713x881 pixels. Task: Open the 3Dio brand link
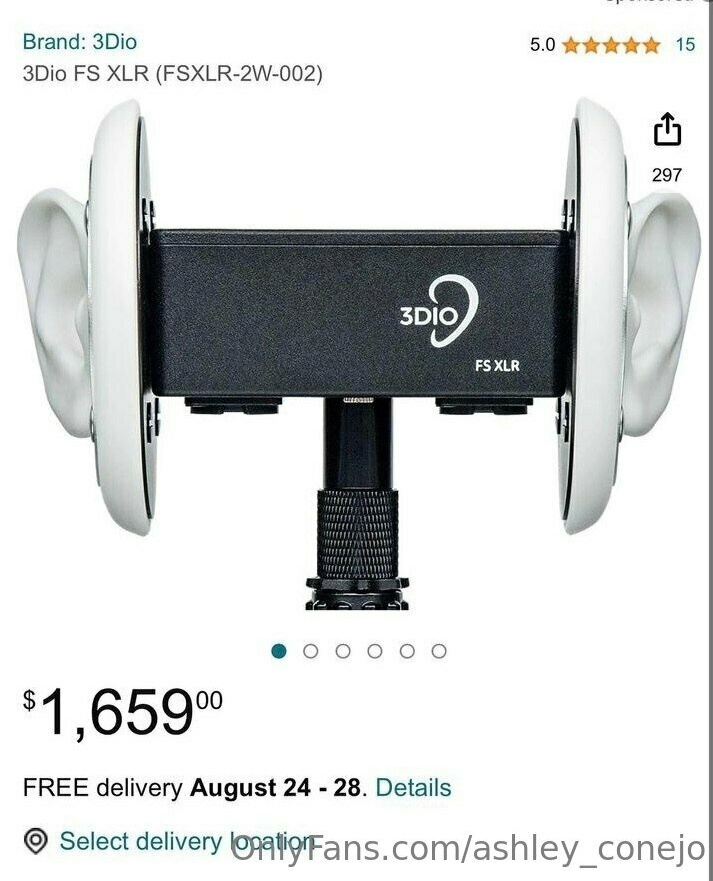tap(80, 42)
